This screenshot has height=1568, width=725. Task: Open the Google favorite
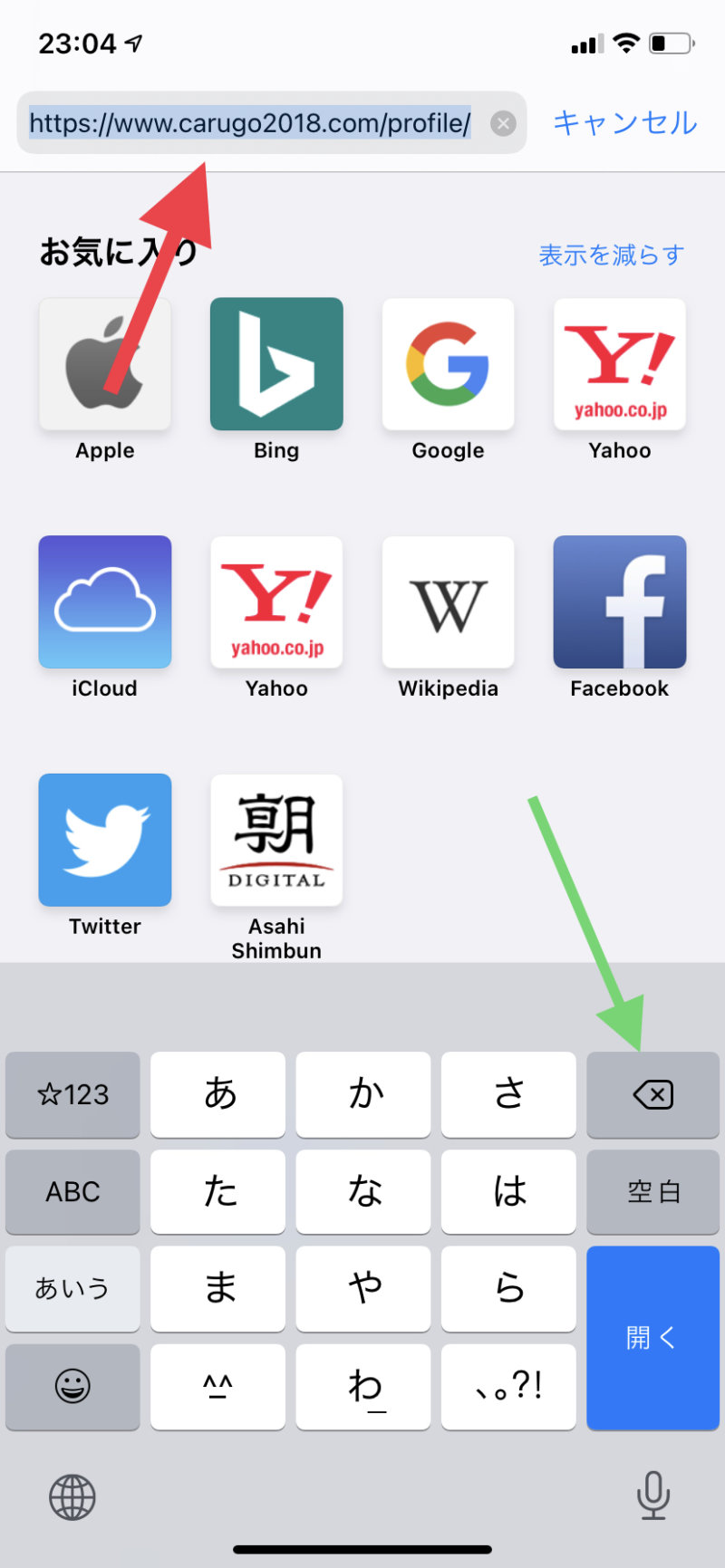[448, 364]
